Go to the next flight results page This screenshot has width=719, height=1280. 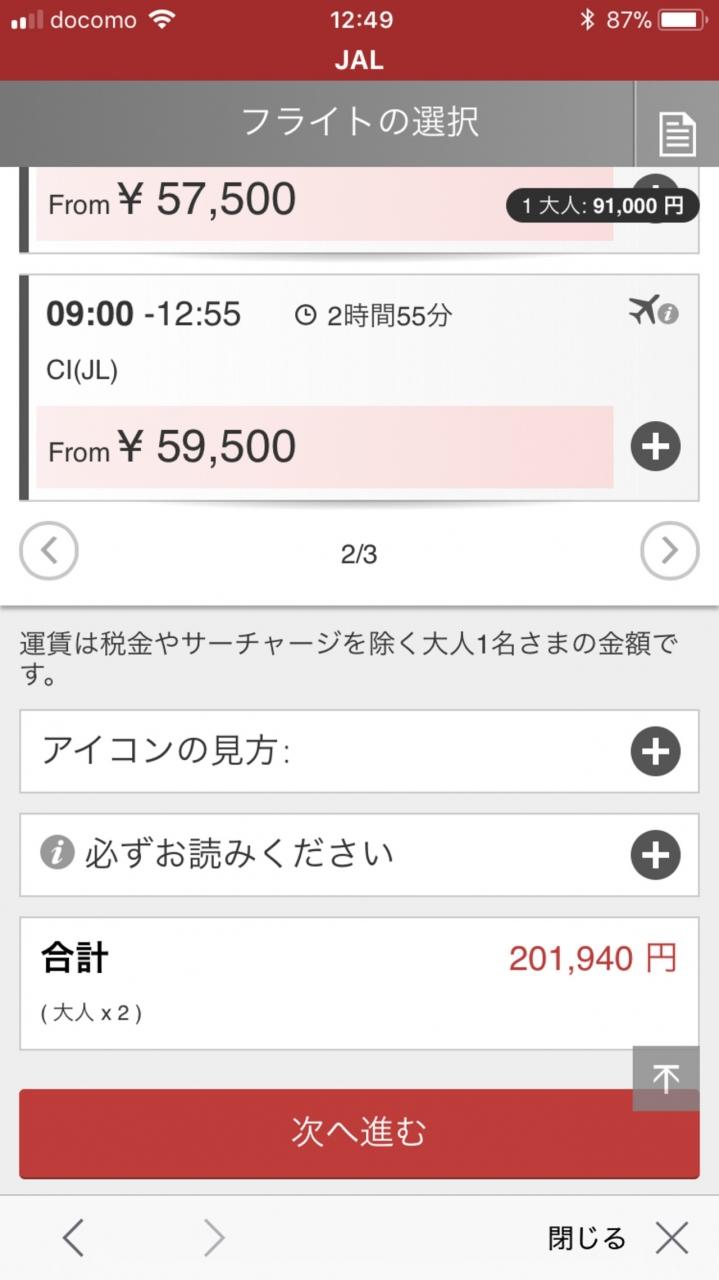[669, 551]
